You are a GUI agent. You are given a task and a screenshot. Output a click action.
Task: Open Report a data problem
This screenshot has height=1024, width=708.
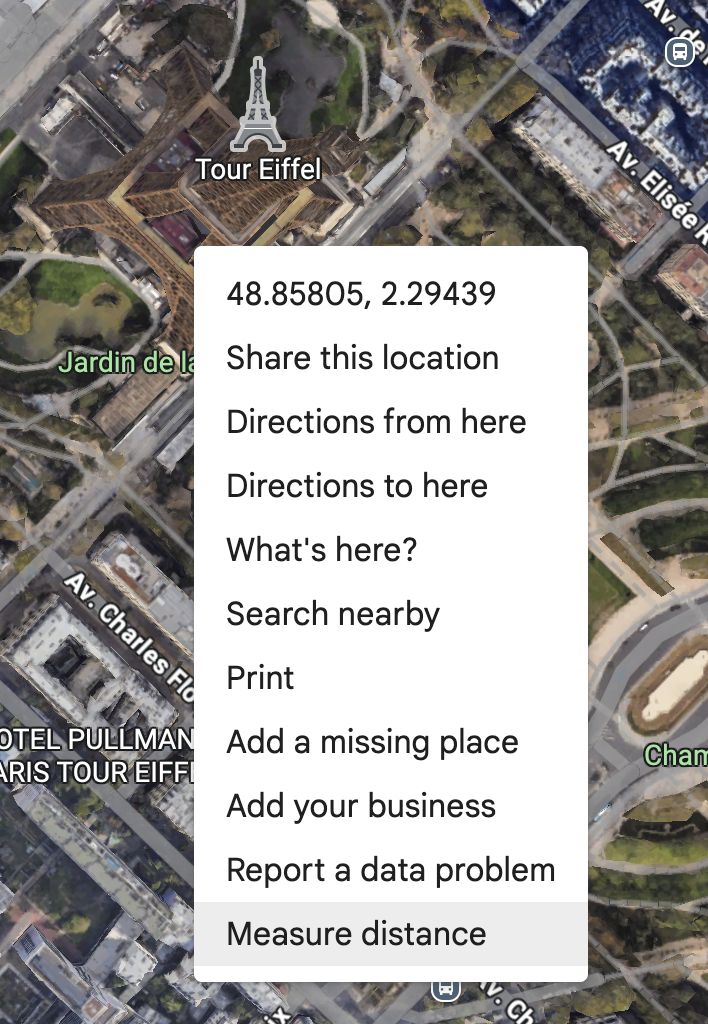click(x=390, y=870)
